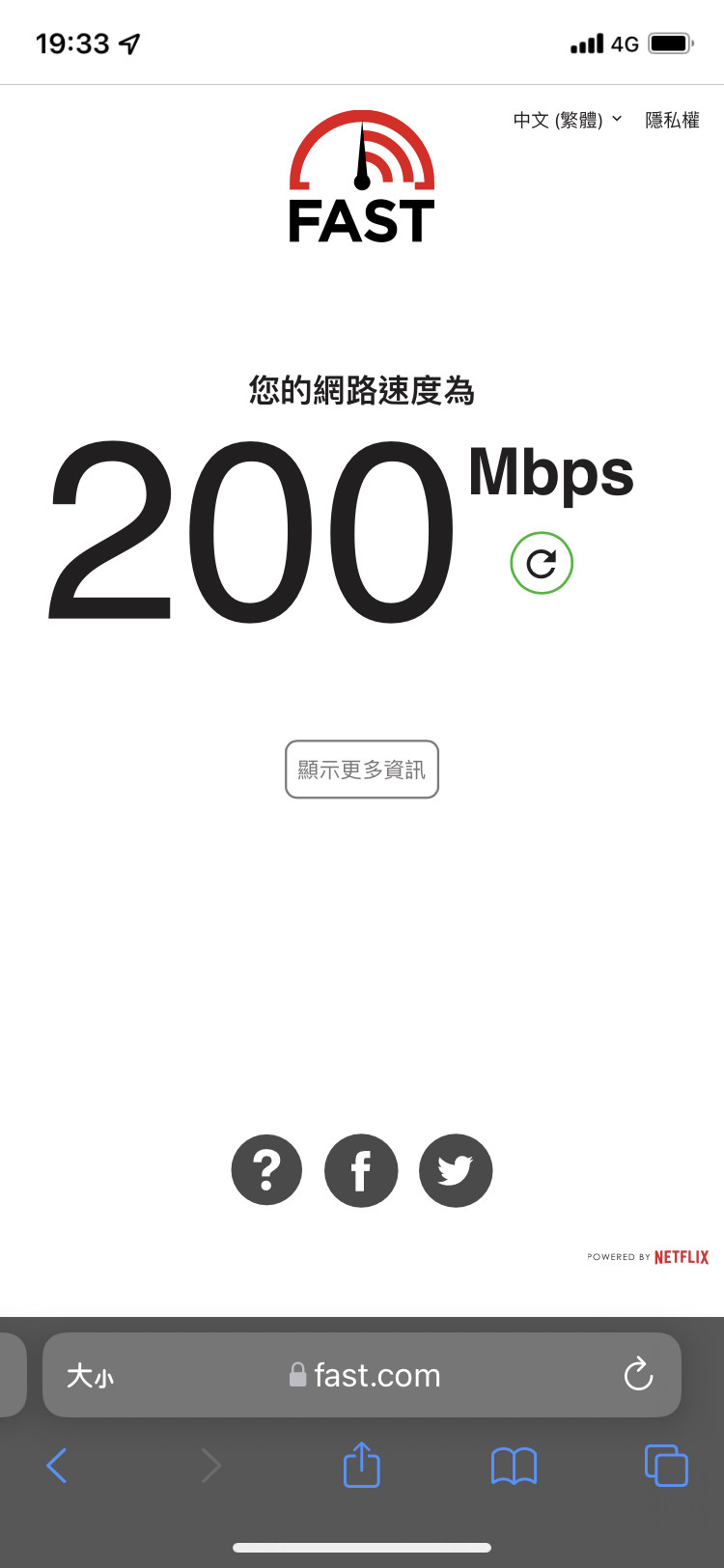The height and width of the screenshot is (1568, 724).
Task: Open Safari's share sheet
Action: [x=362, y=1464]
